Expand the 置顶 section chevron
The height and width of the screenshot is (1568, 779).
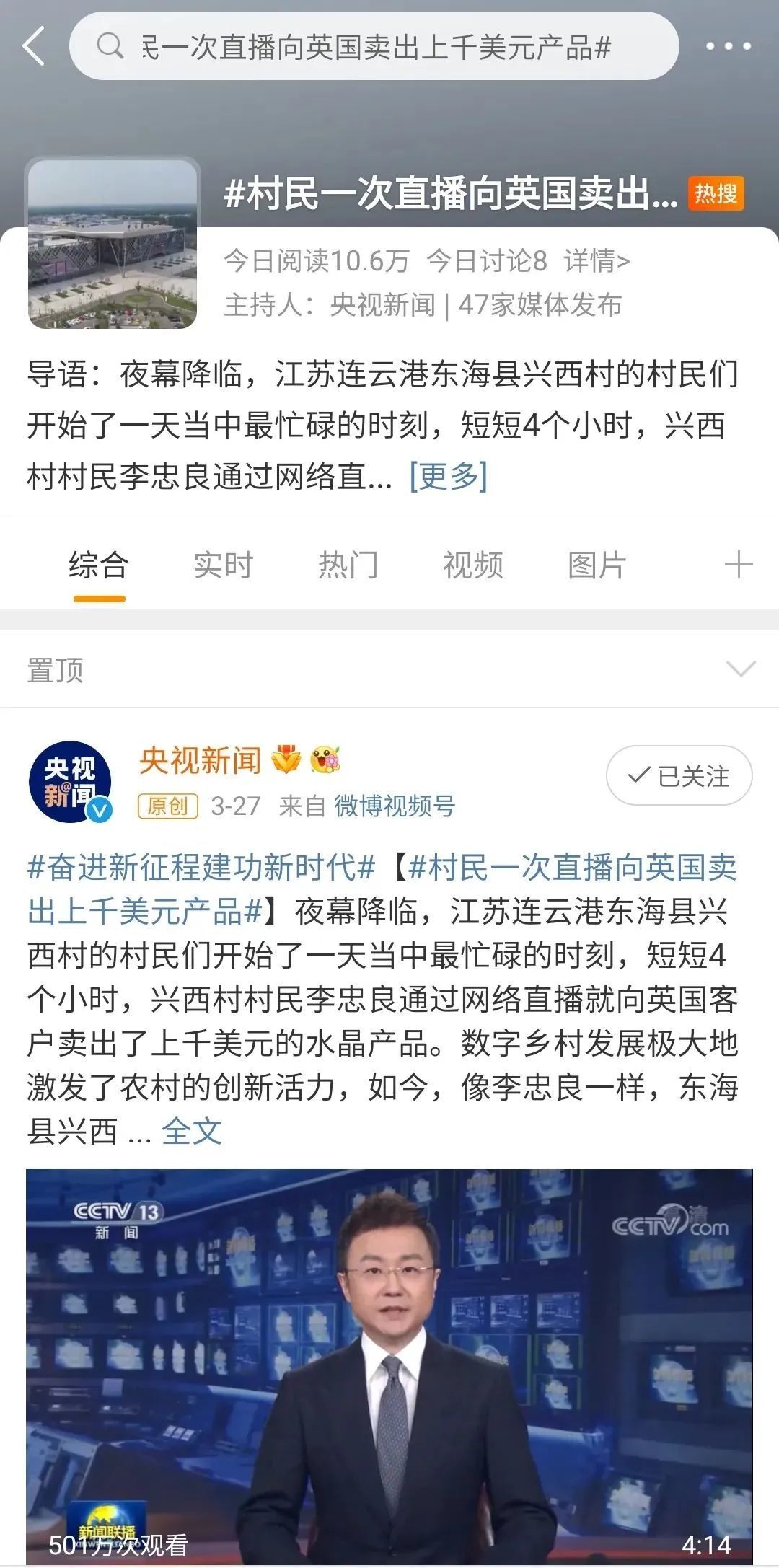[x=740, y=669]
